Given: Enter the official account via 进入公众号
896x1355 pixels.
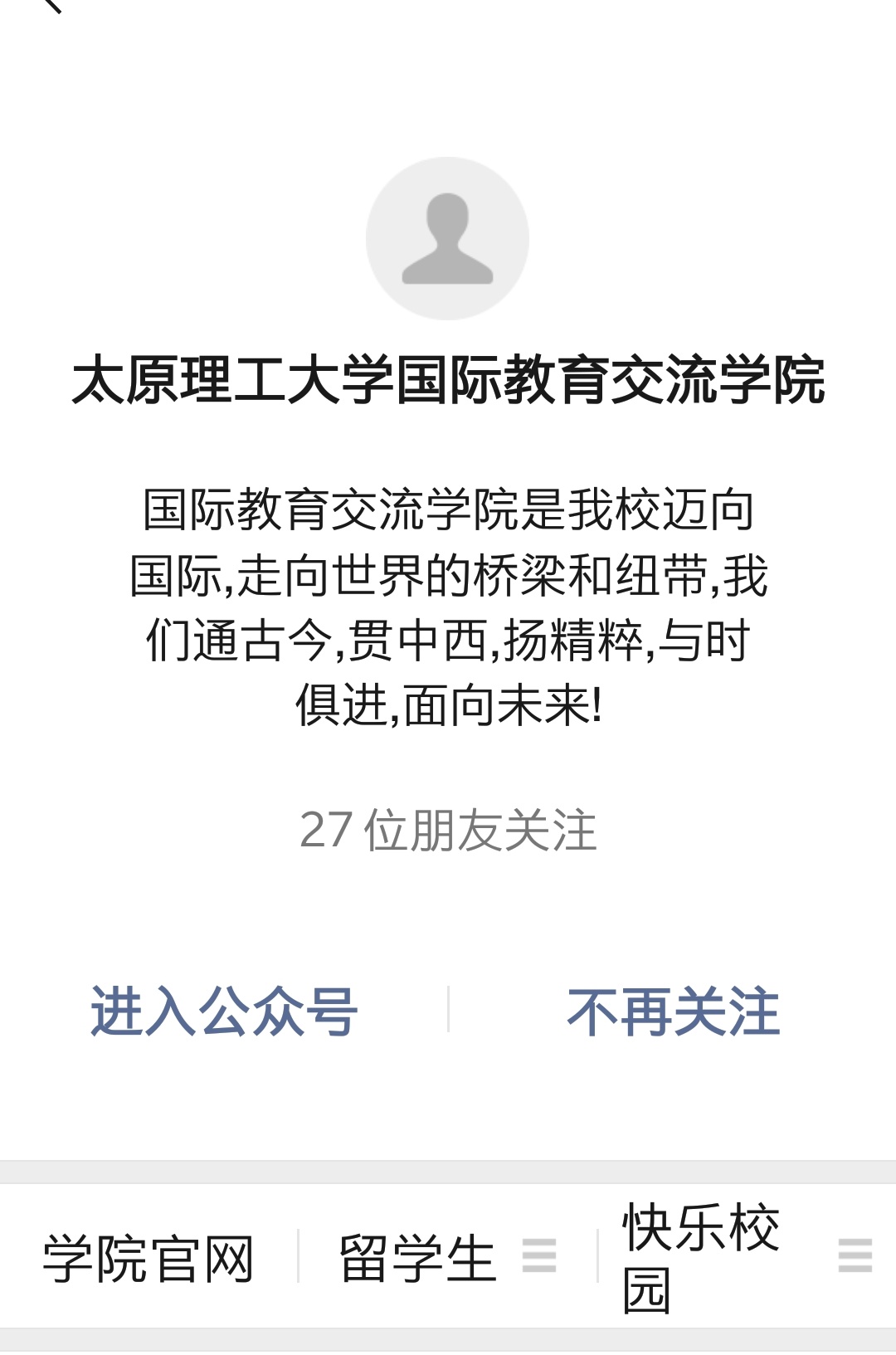Looking at the screenshot, I should click(x=224, y=1011).
